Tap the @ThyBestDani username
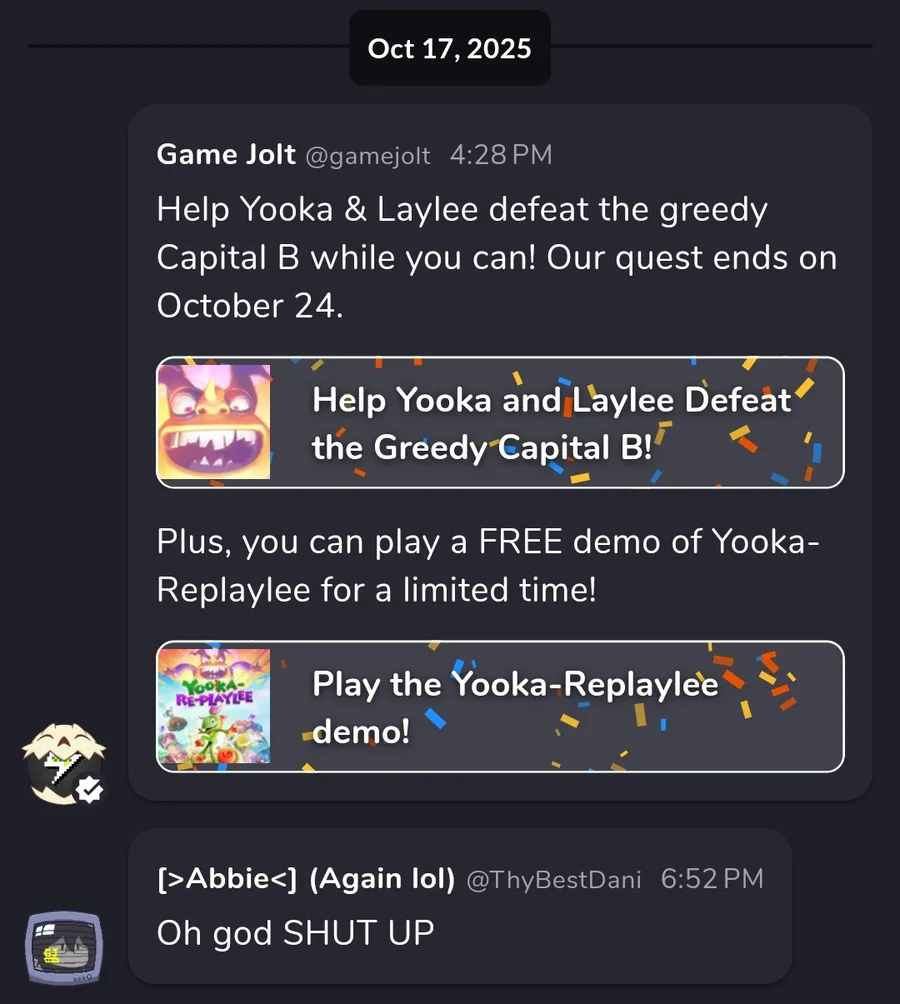 (x=554, y=880)
